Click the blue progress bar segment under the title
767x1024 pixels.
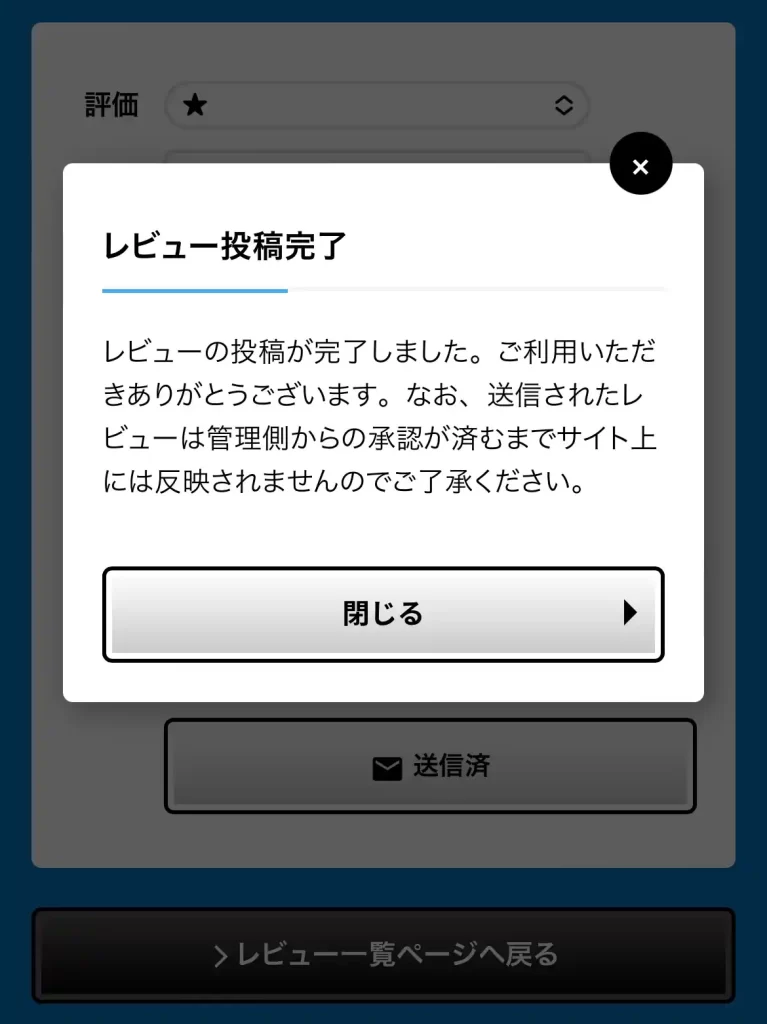(x=194, y=289)
